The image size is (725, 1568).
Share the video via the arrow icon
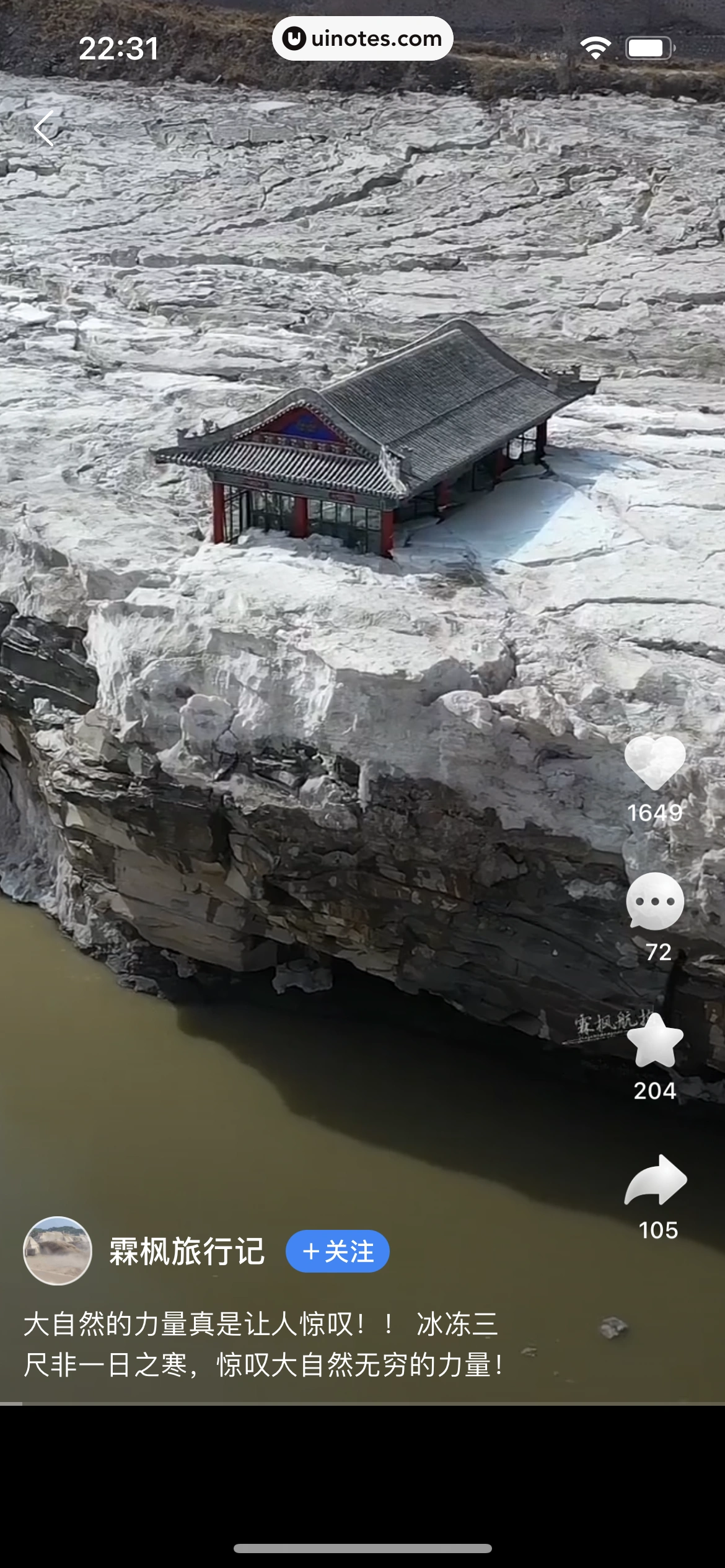(656, 1180)
